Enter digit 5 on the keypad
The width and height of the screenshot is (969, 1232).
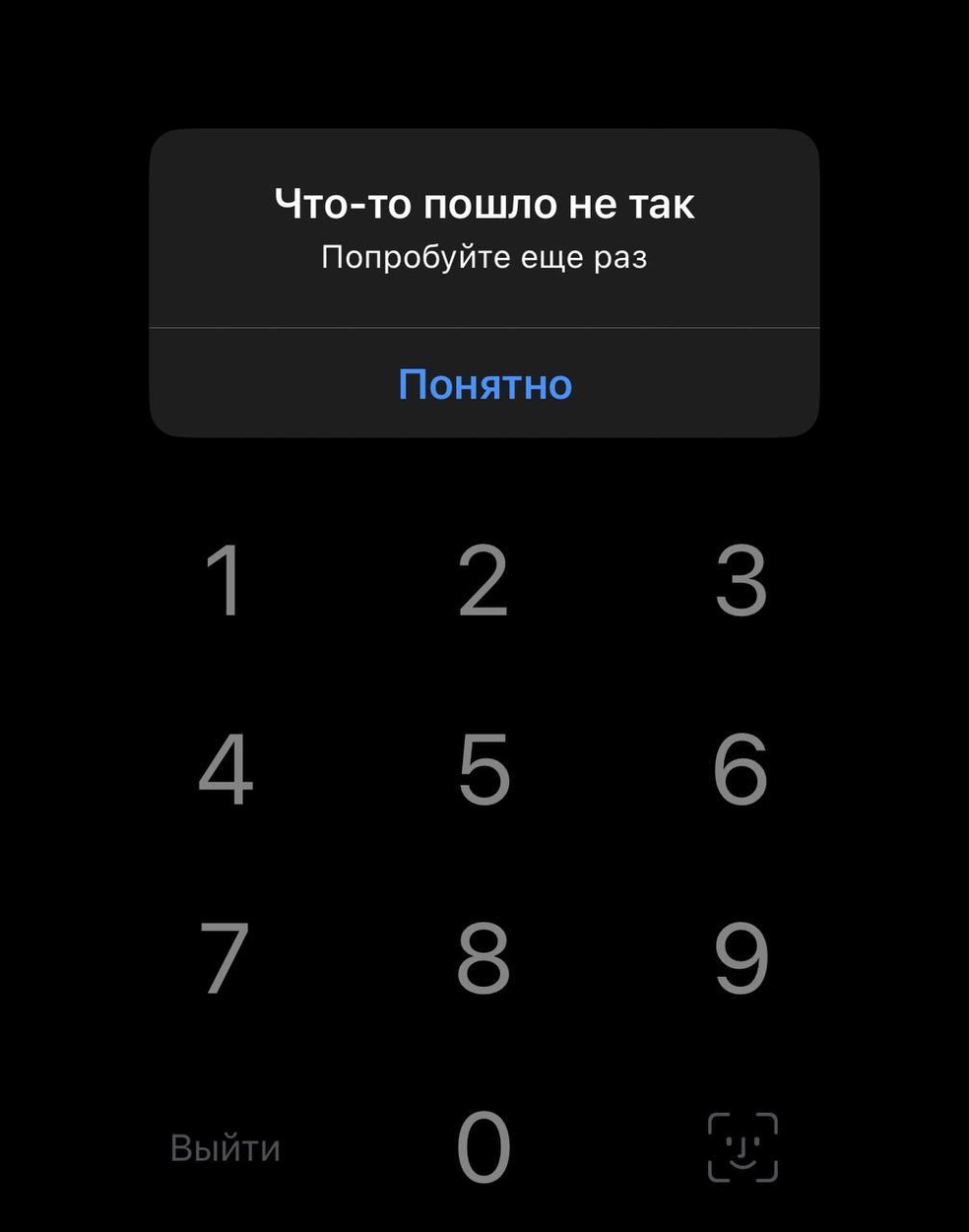[484, 769]
